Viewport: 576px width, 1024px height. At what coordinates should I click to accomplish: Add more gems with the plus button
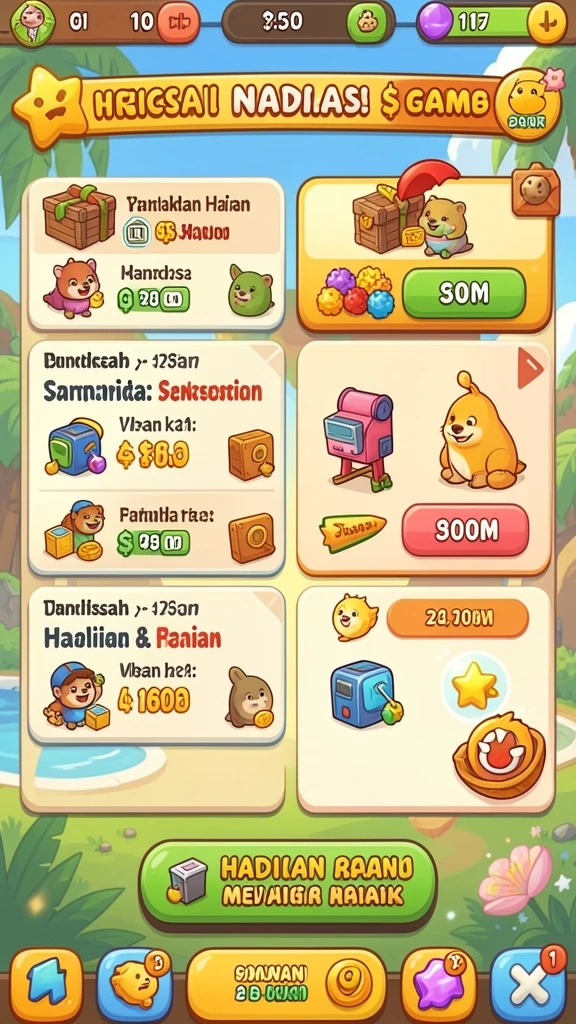pyautogui.click(x=547, y=22)
